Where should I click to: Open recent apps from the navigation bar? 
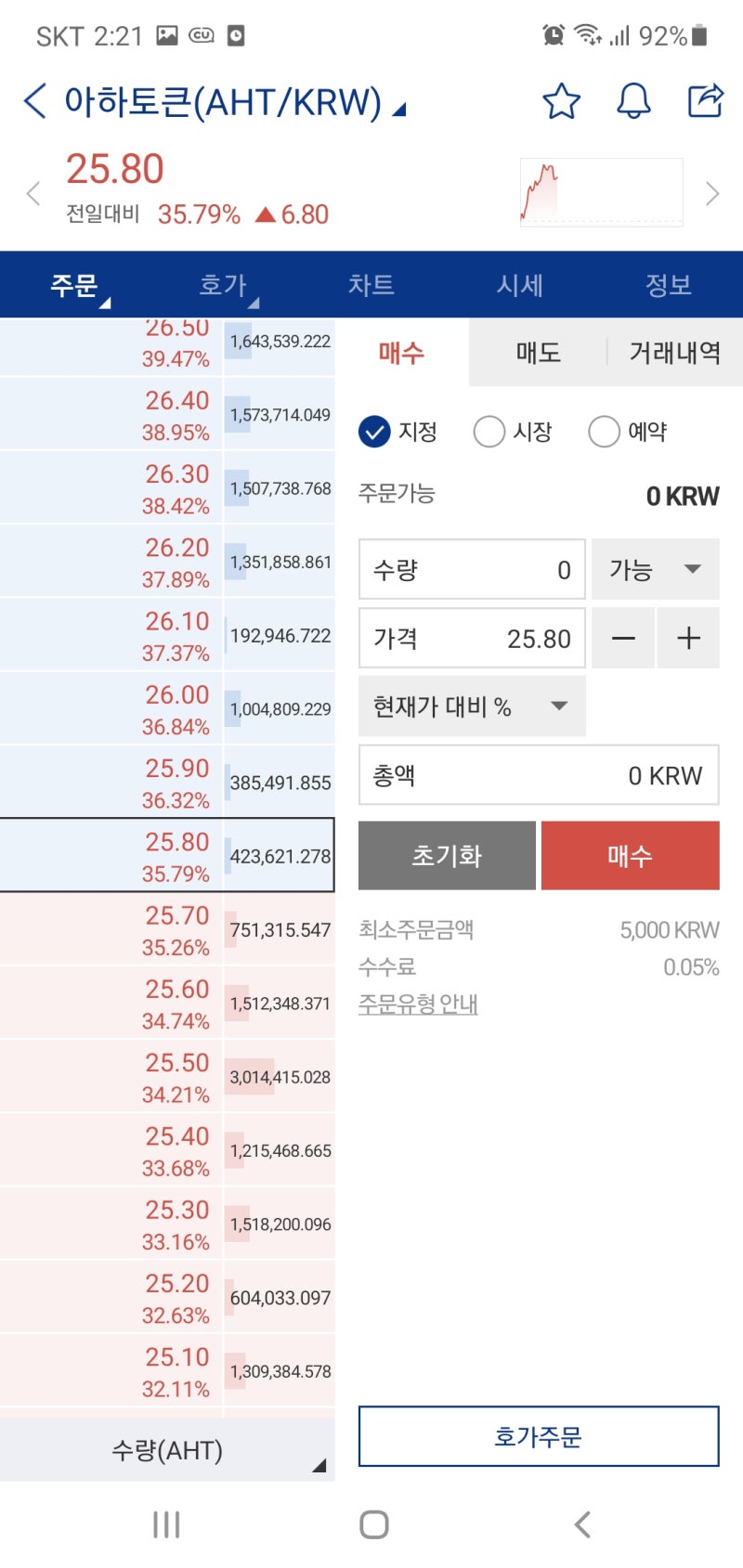(165, 1523)
